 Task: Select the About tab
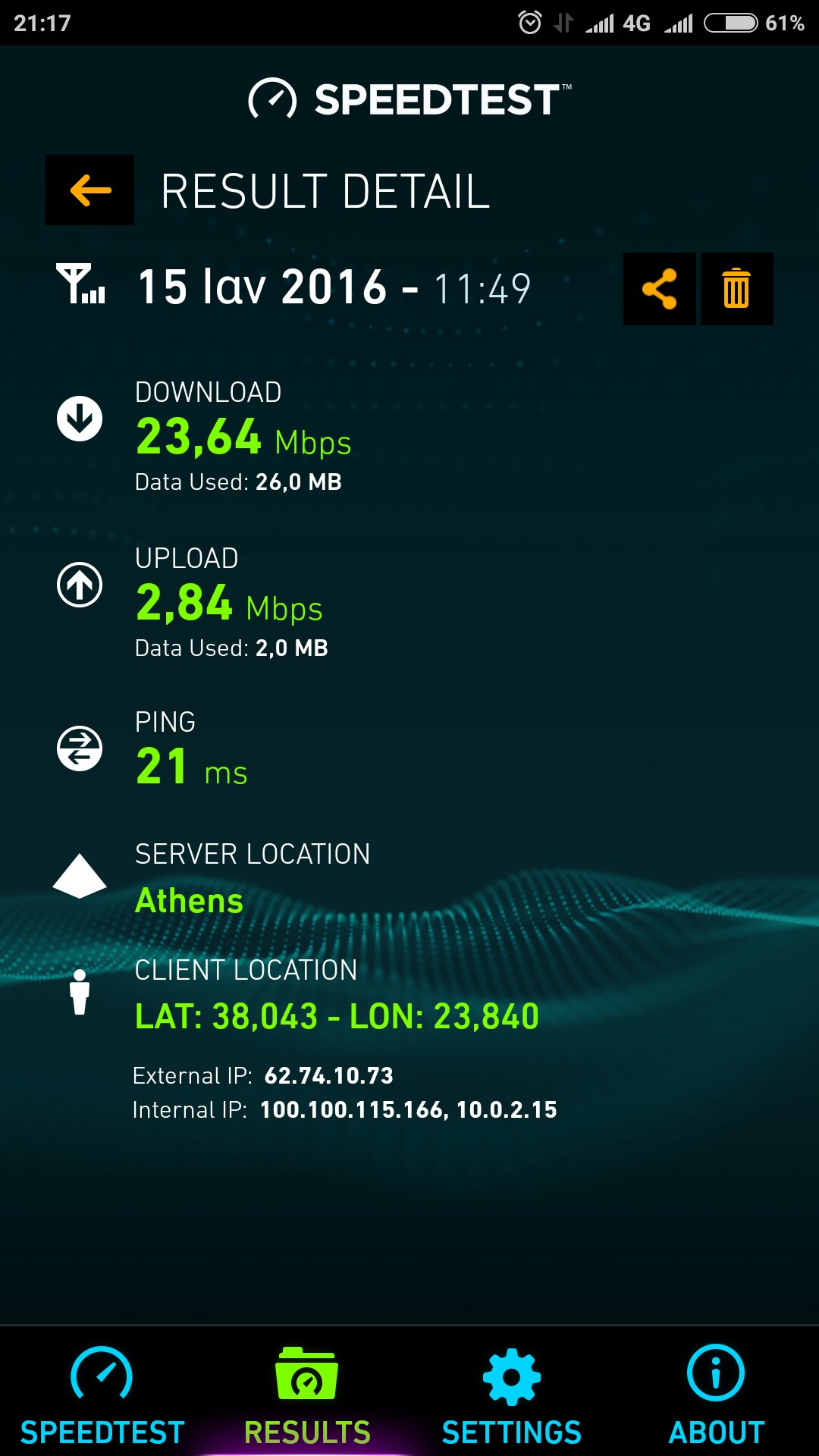716,1395
